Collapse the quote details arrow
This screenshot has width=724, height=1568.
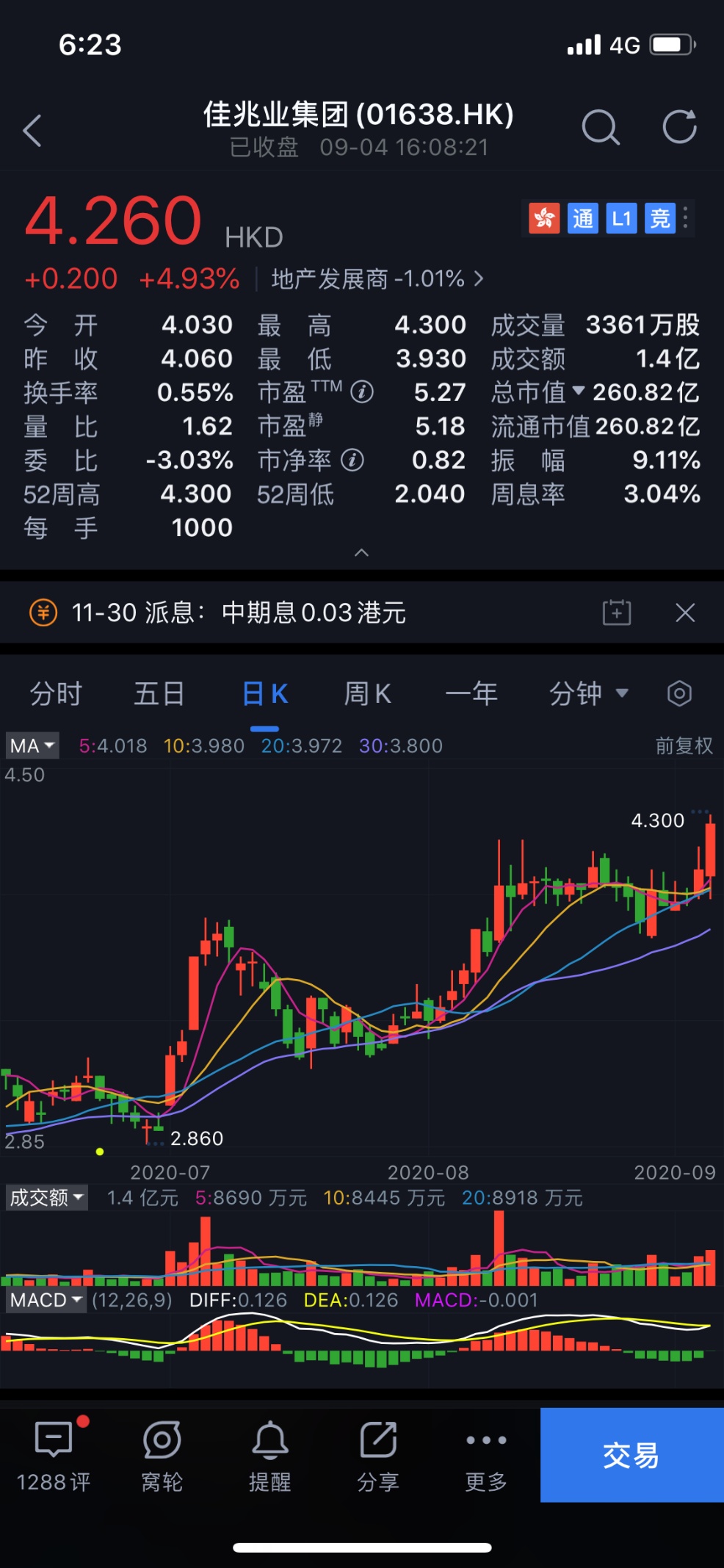coord(361,552)
